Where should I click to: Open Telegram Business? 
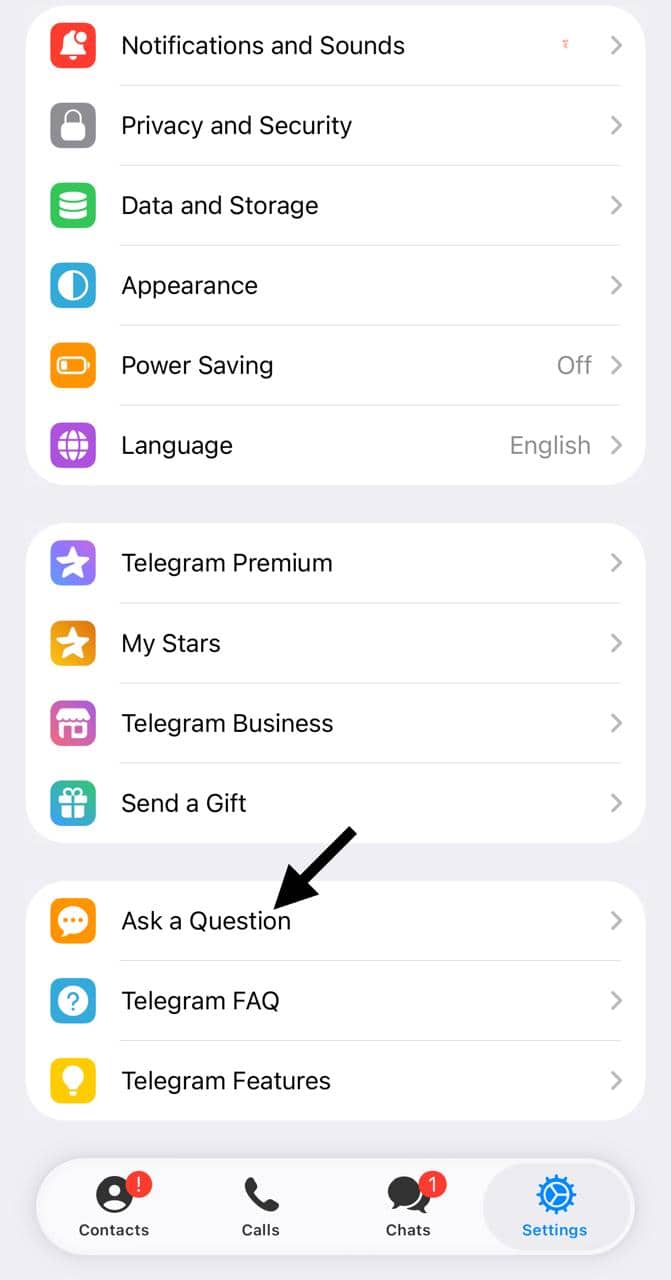pos(335,724)
